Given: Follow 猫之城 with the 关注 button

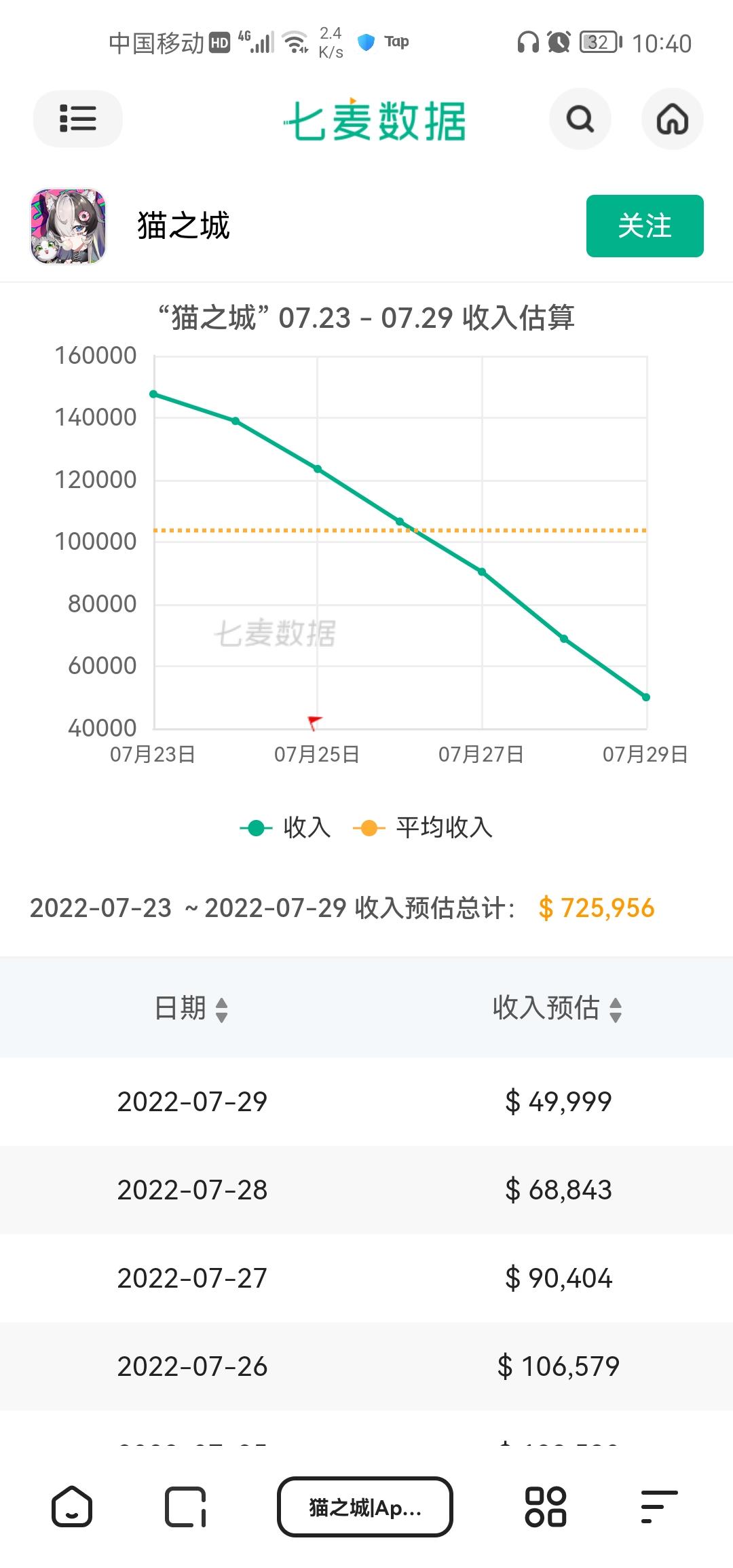Looking at the screenshot, I should coord(645,226).
